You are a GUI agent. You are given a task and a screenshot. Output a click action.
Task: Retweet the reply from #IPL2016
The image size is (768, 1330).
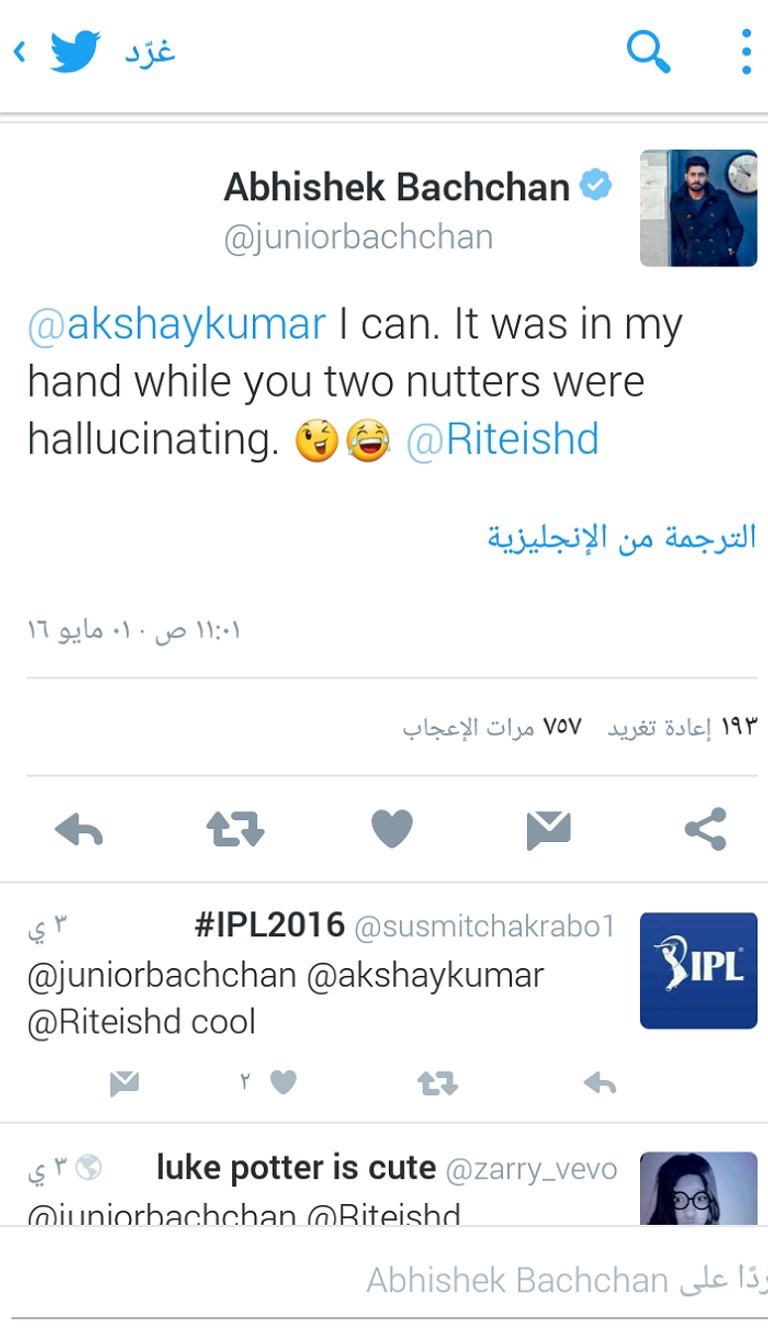437,1082
